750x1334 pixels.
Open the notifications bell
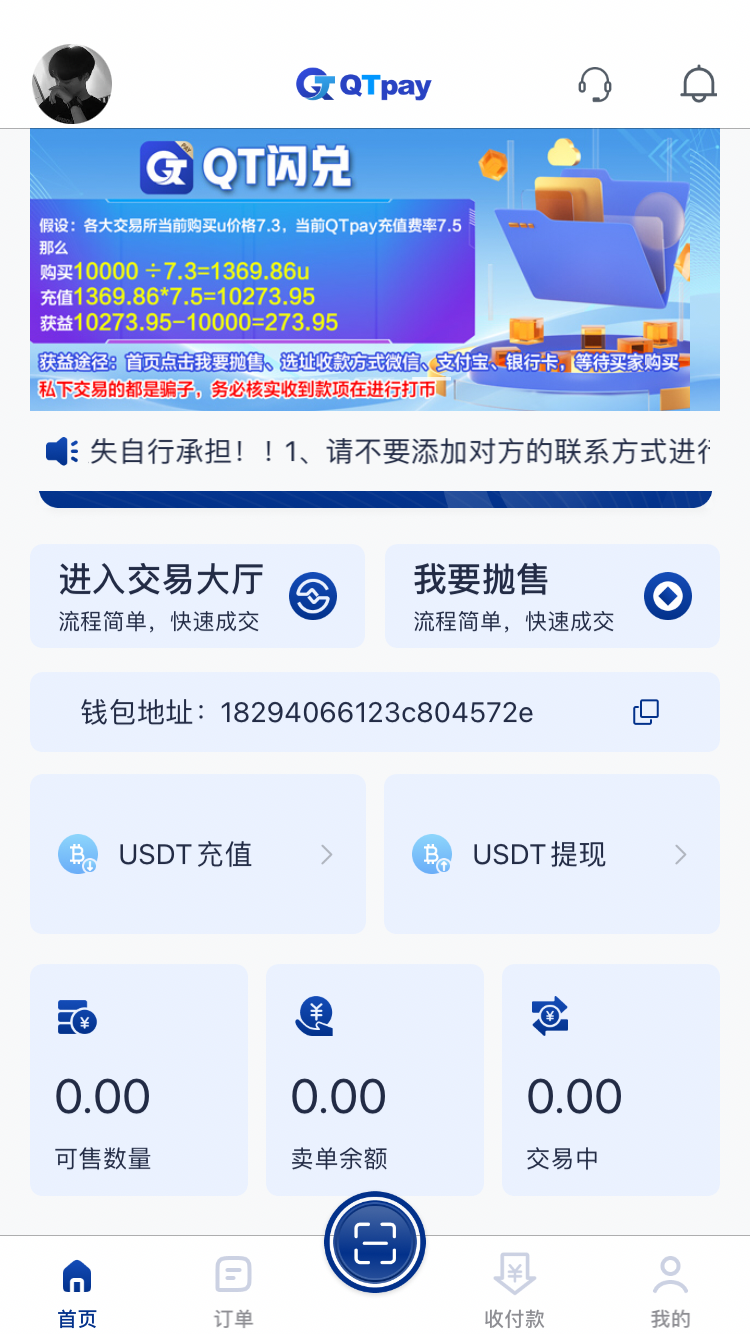[x=699, y=84]
